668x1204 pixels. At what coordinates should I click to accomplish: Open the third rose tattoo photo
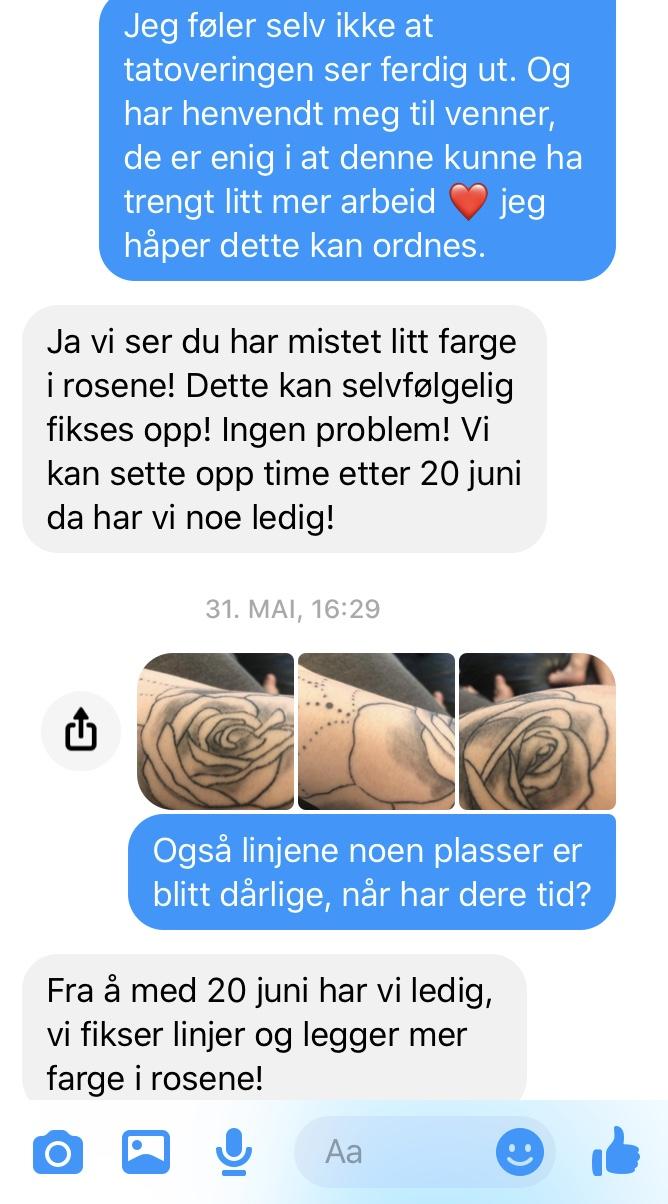(537, 731)
